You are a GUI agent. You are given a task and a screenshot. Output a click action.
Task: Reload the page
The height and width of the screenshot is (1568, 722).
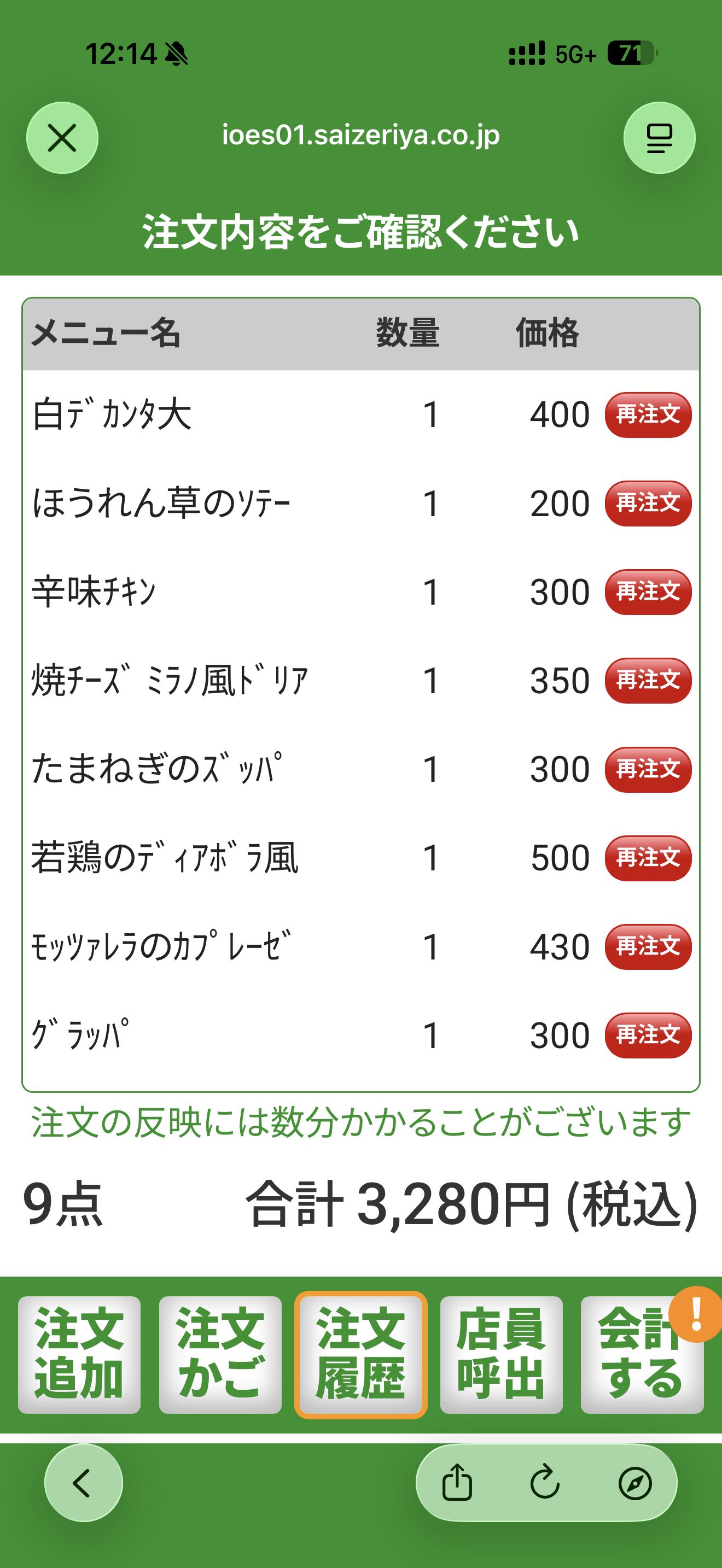click(545, 1482)
